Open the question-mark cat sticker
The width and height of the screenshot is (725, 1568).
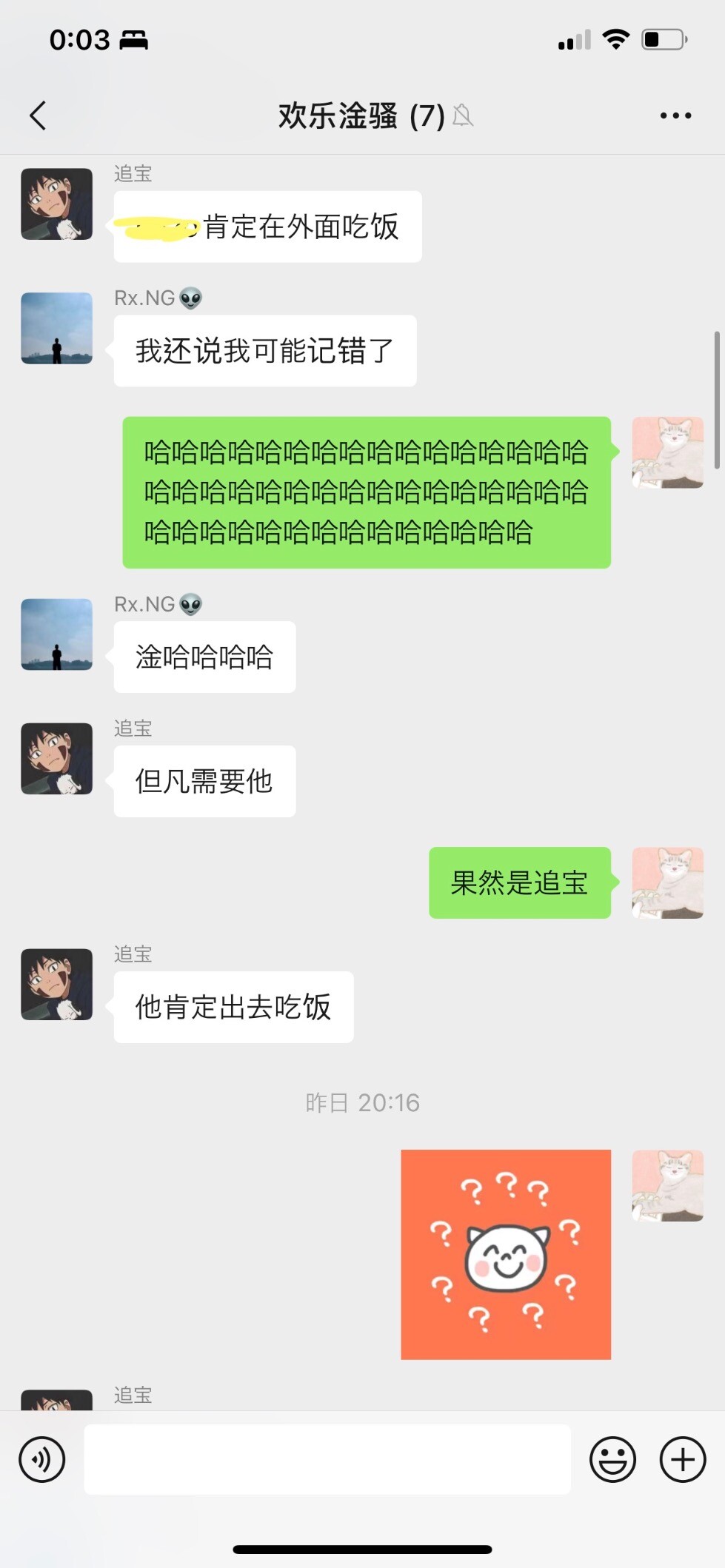(x=506, y=1254)
